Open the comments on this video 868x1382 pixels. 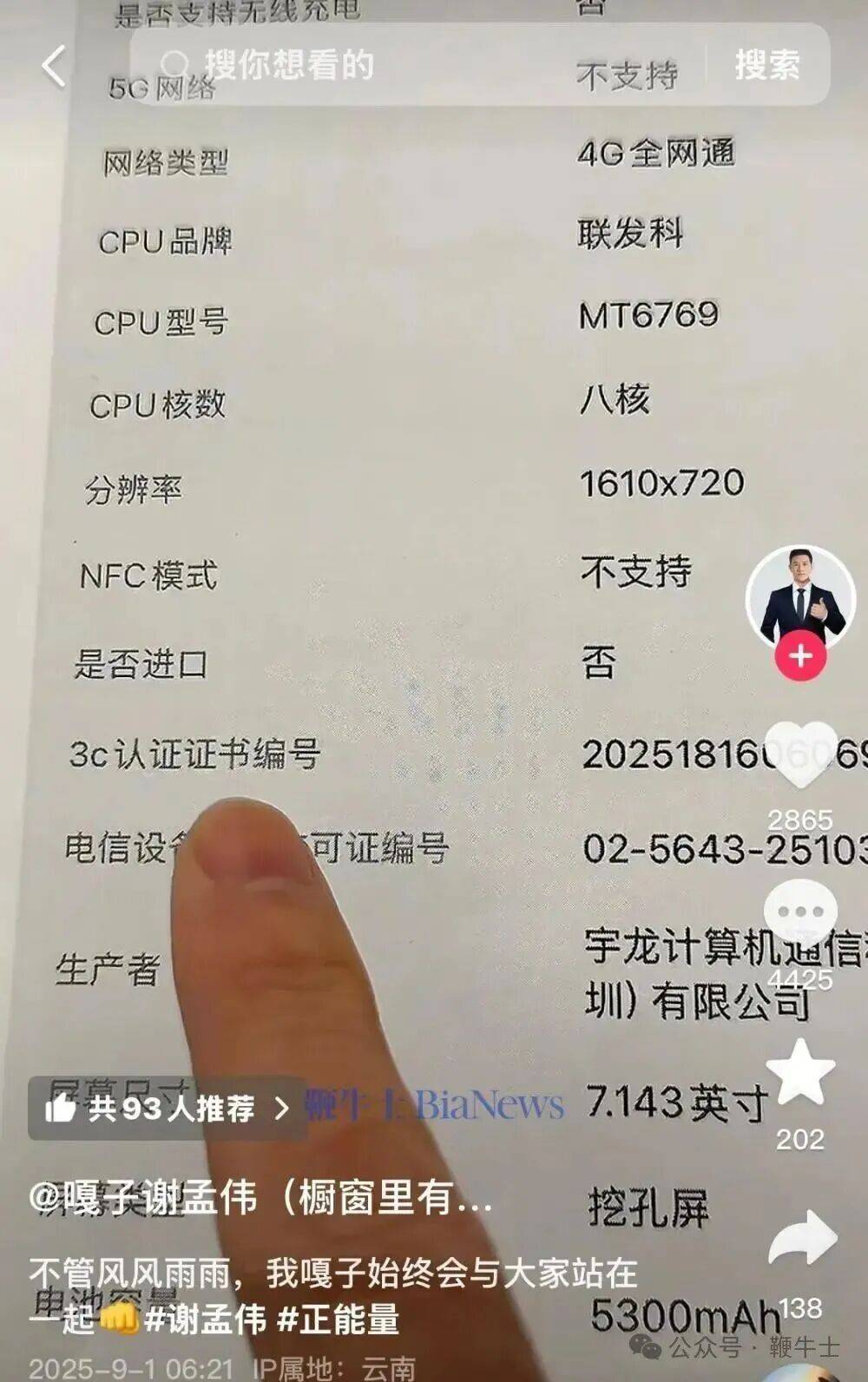[800, 913]
